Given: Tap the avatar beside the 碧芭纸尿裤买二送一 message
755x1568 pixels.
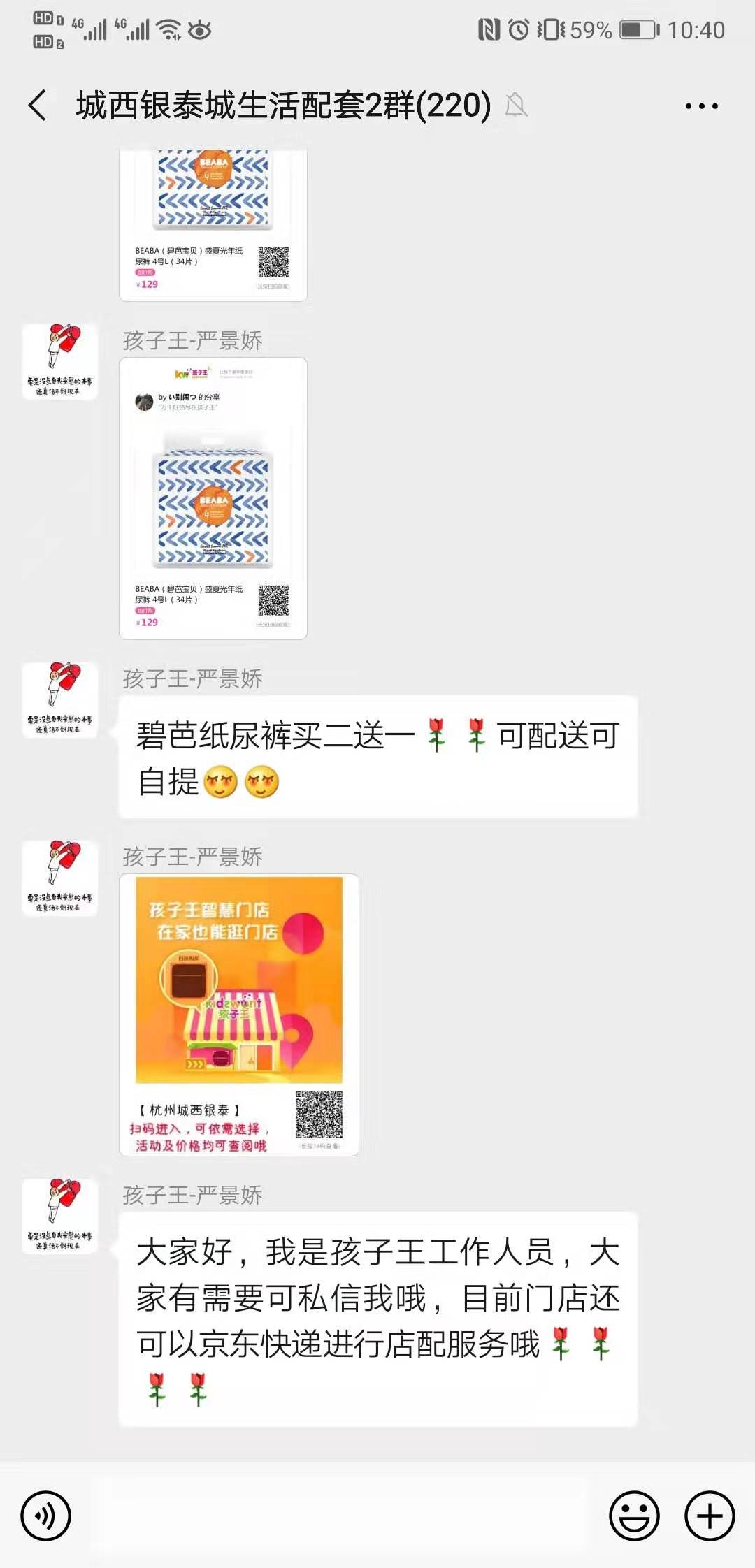Looking at the screenshot, I should click(60, 700).
